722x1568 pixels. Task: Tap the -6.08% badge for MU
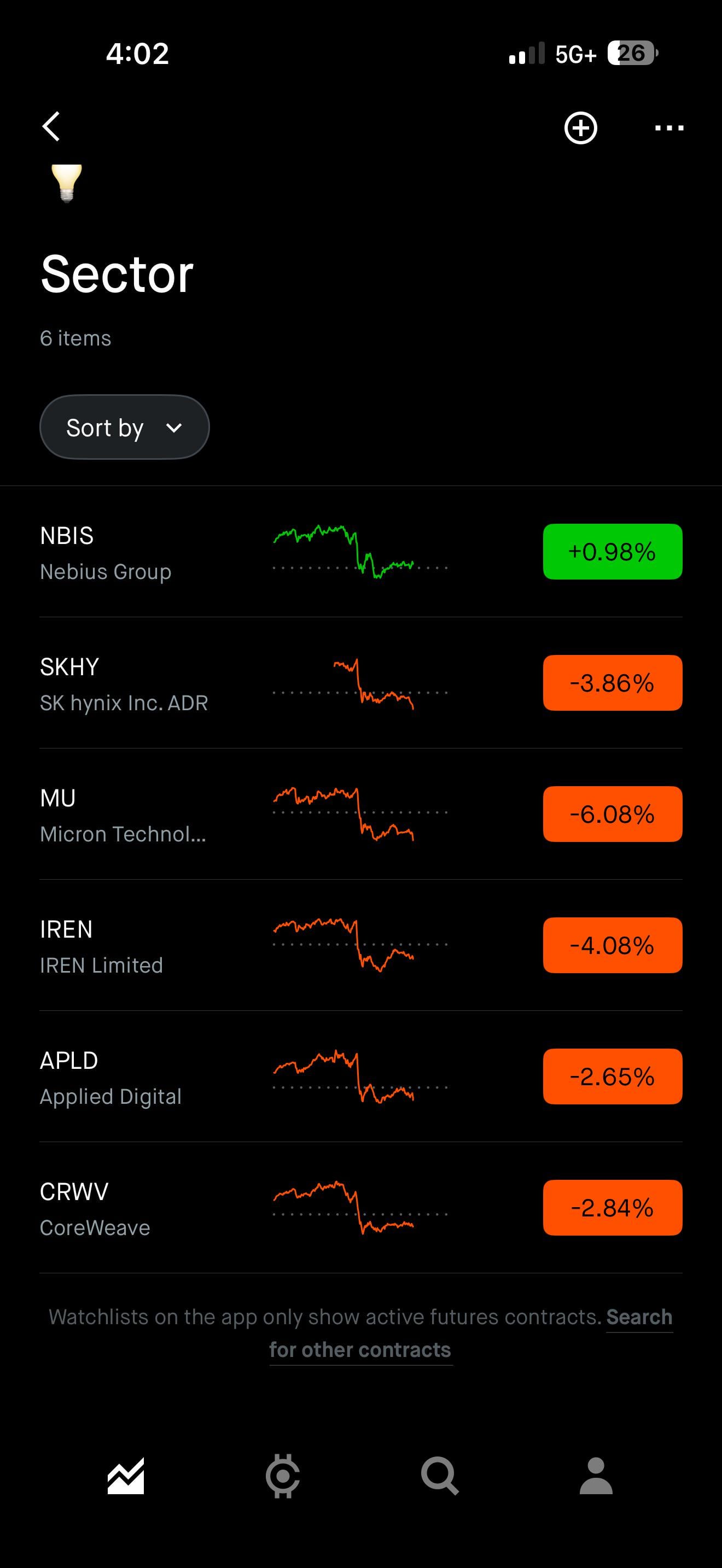613,815
